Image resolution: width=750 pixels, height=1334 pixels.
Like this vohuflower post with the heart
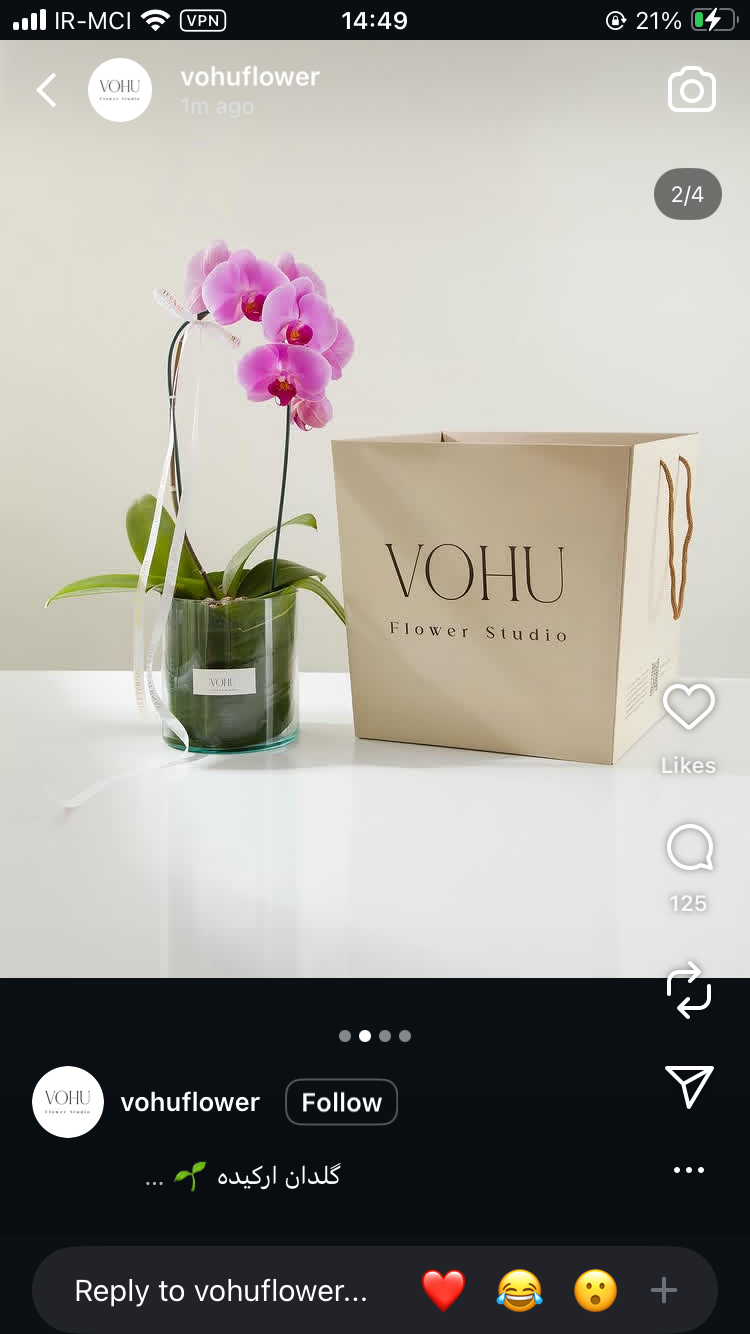689,708
